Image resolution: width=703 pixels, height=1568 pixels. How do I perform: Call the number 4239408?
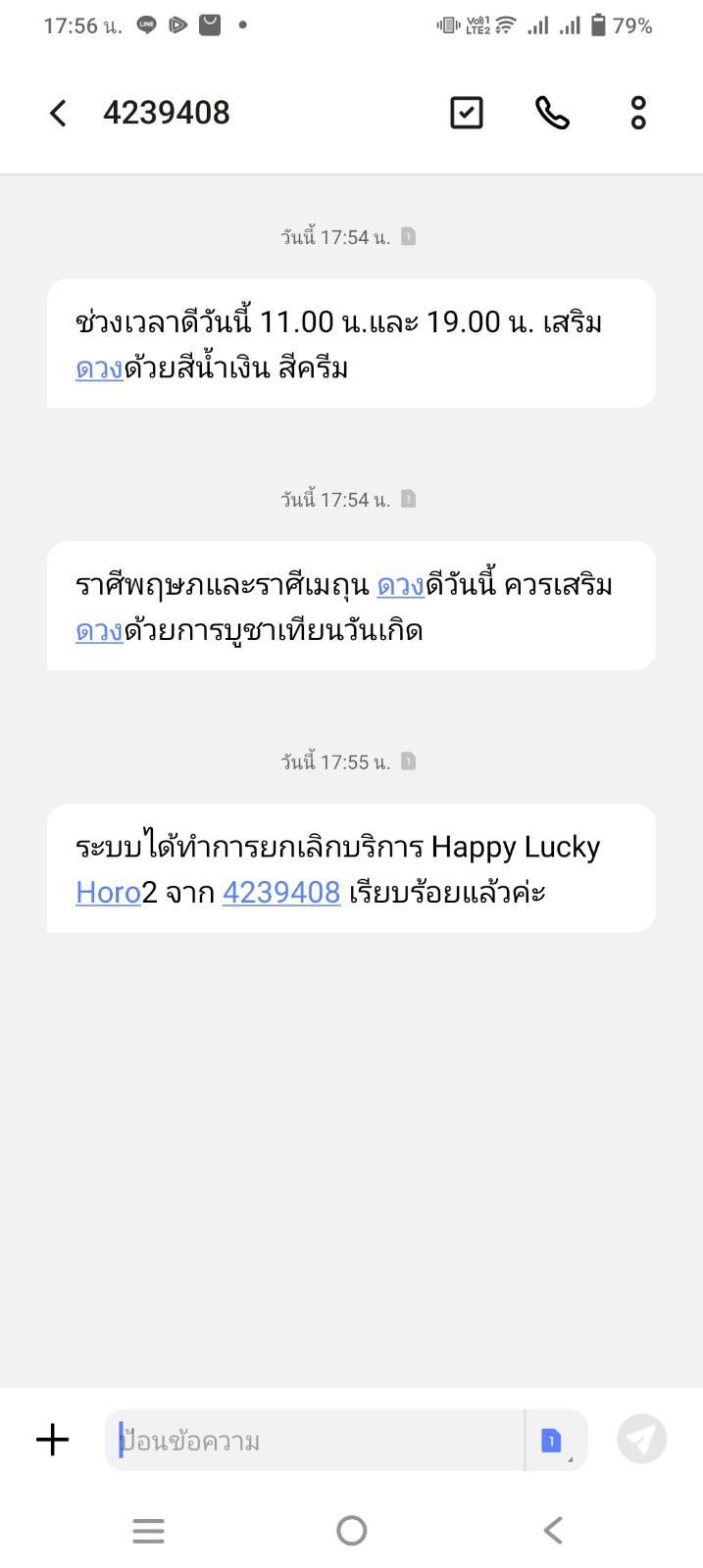click(552, 113)
